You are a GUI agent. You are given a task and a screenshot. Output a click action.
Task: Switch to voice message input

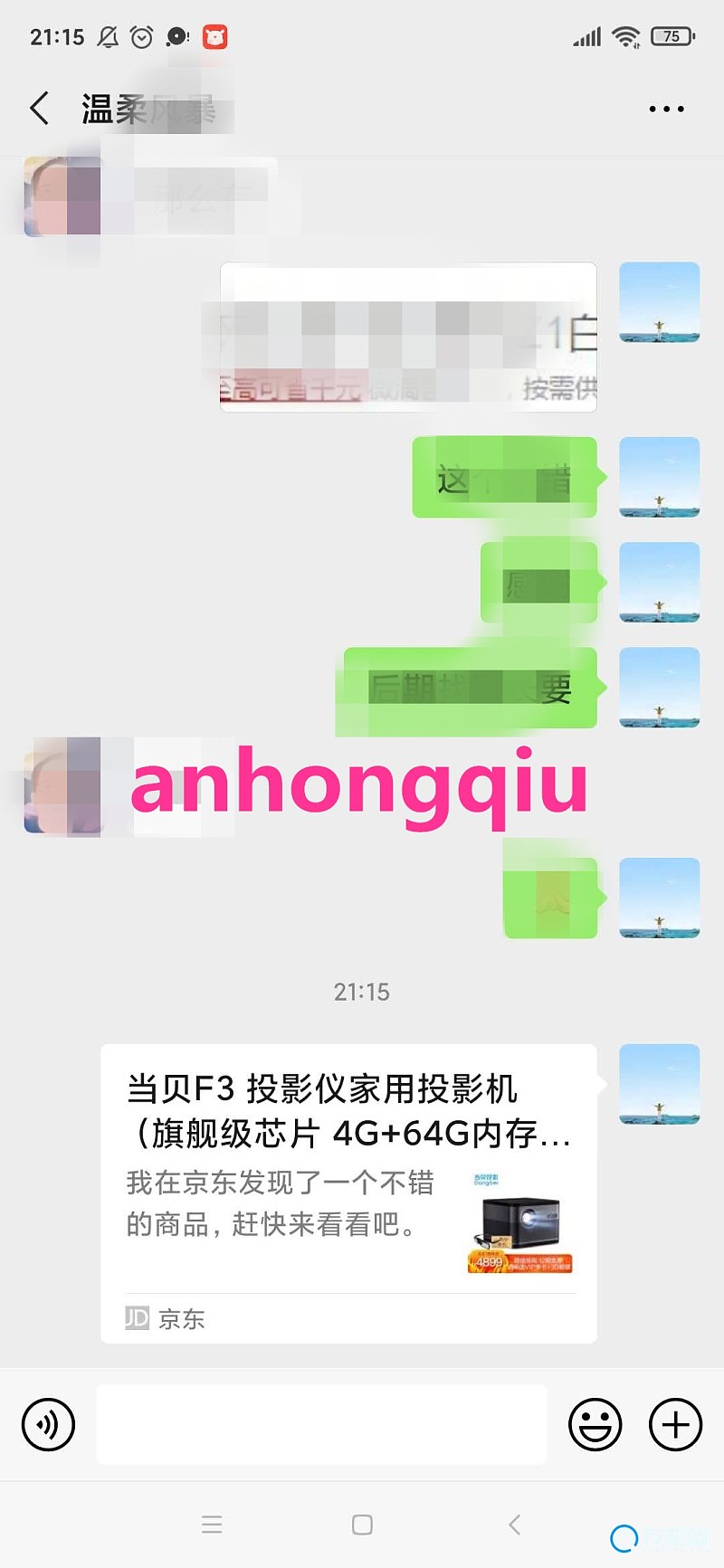pyautogui.click(x=48, y=1425)
